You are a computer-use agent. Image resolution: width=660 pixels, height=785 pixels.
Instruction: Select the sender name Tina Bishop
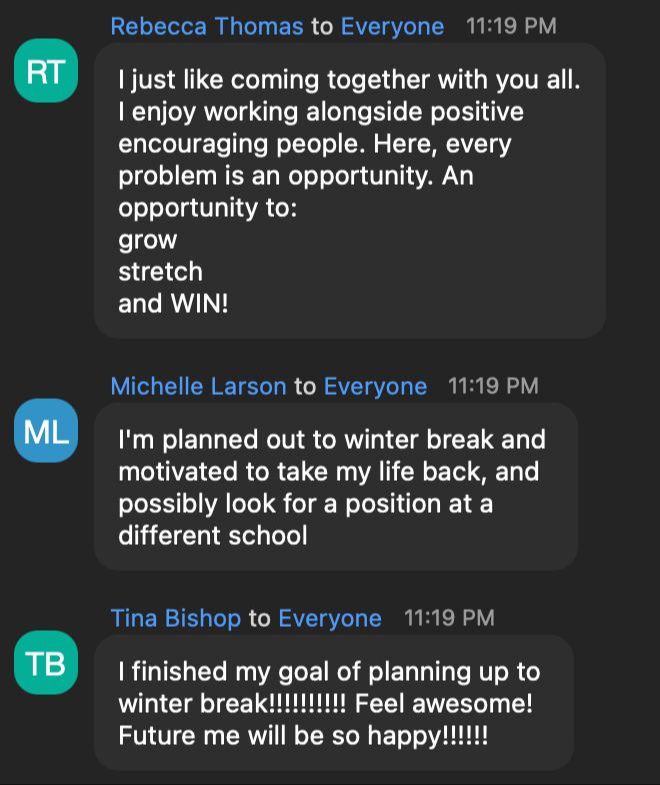(175, 618)
